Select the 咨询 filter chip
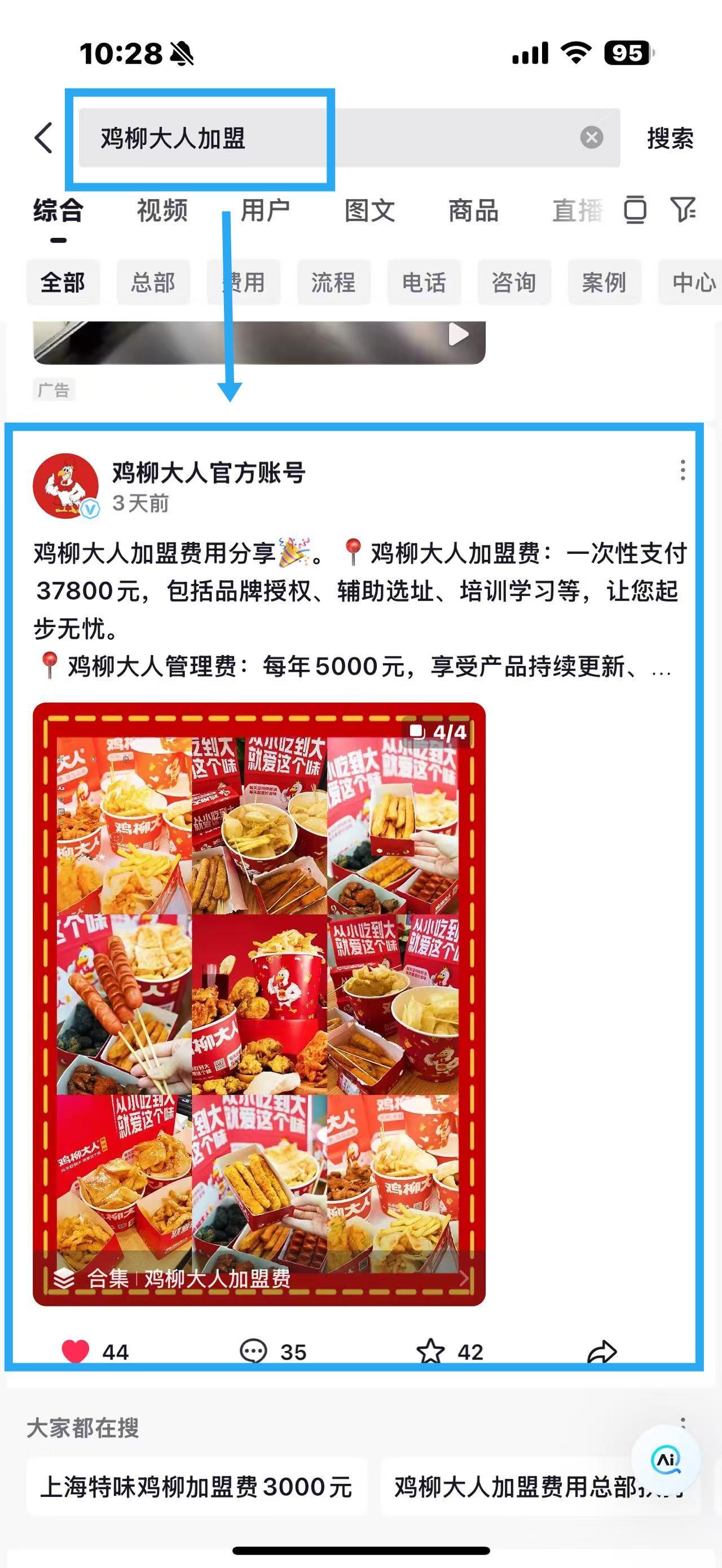 point(514,282)
